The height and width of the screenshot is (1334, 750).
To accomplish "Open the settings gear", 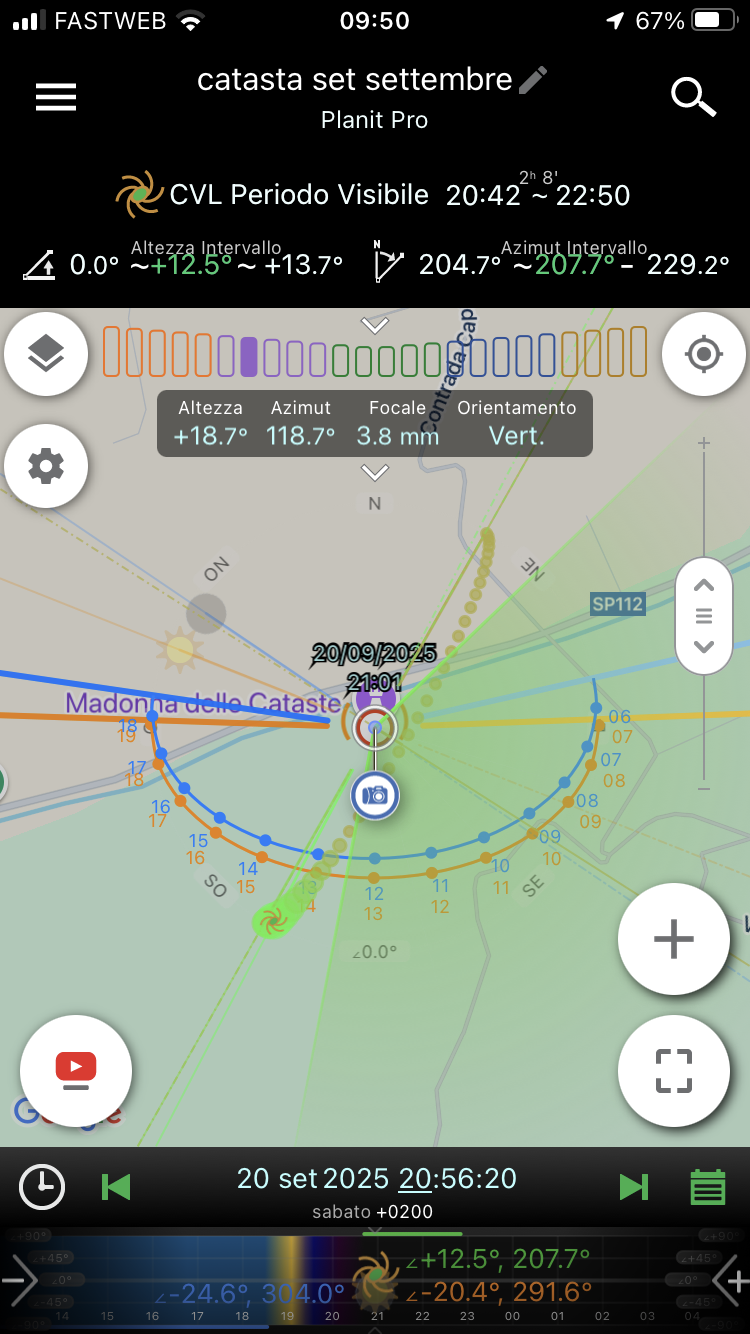I will click(46, 466).
